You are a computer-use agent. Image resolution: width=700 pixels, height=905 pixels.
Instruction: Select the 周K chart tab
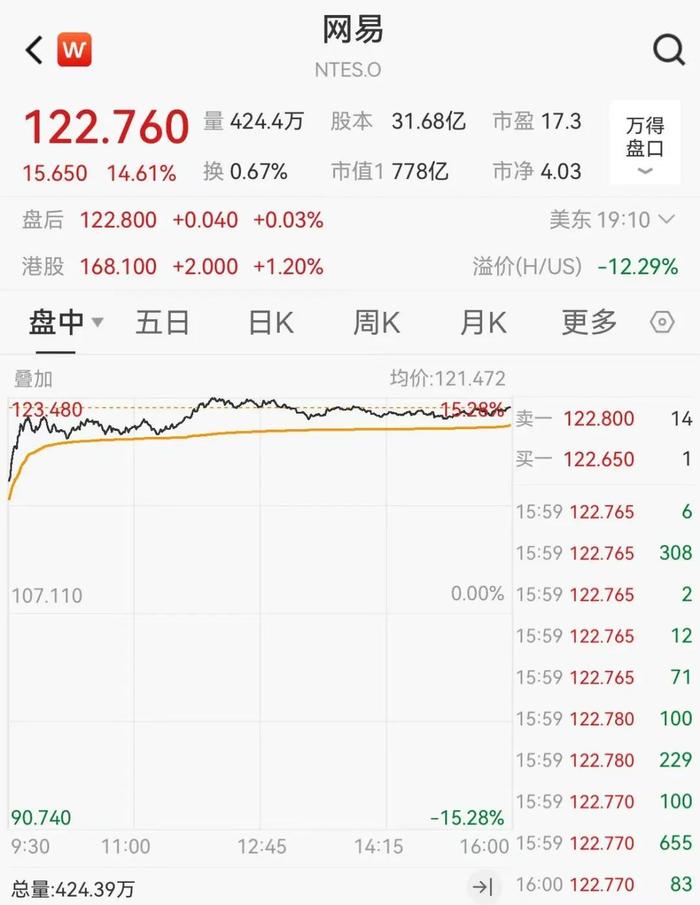(x=376, y=323)
